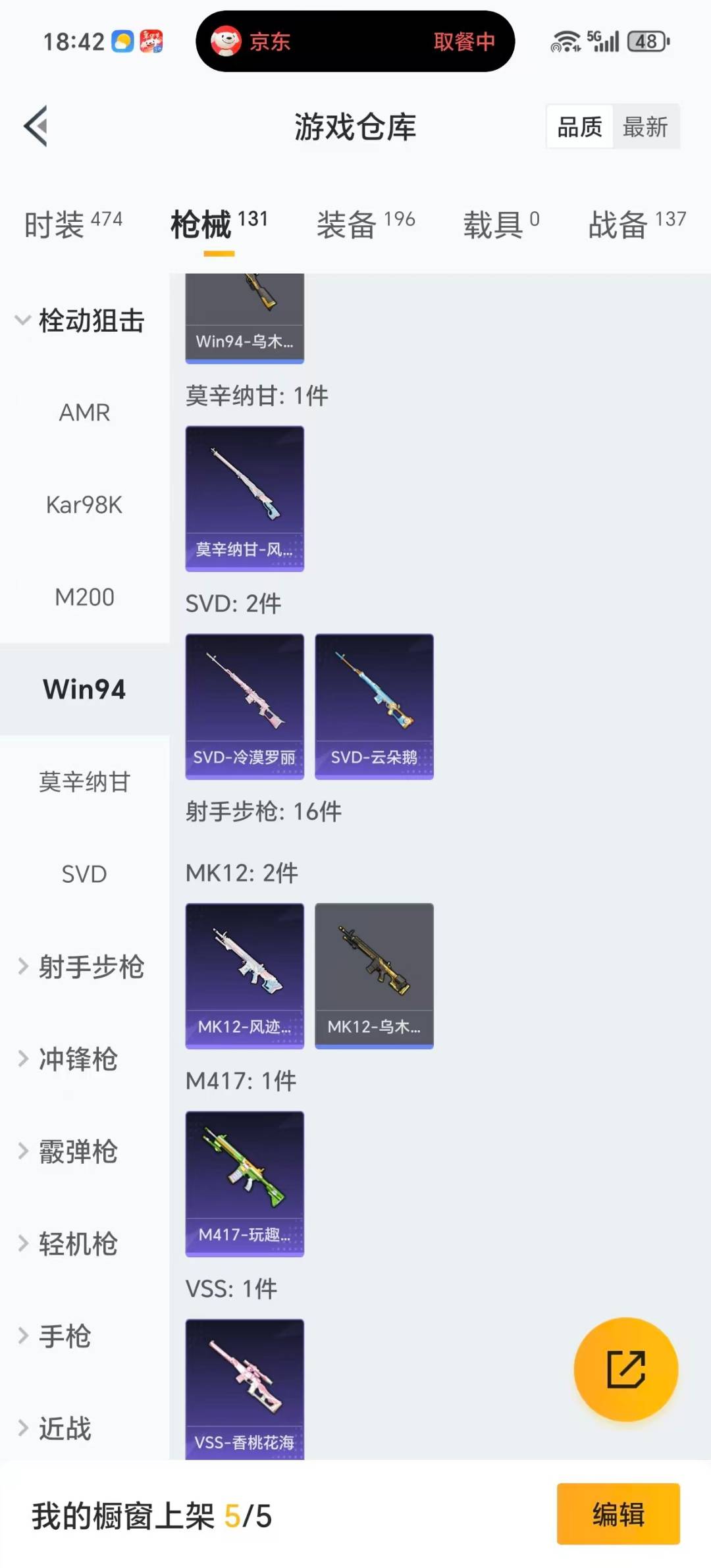Tap the back arrow to leave 游戏仓库
Screen dimensions: 711x1568
pos(36,126)
